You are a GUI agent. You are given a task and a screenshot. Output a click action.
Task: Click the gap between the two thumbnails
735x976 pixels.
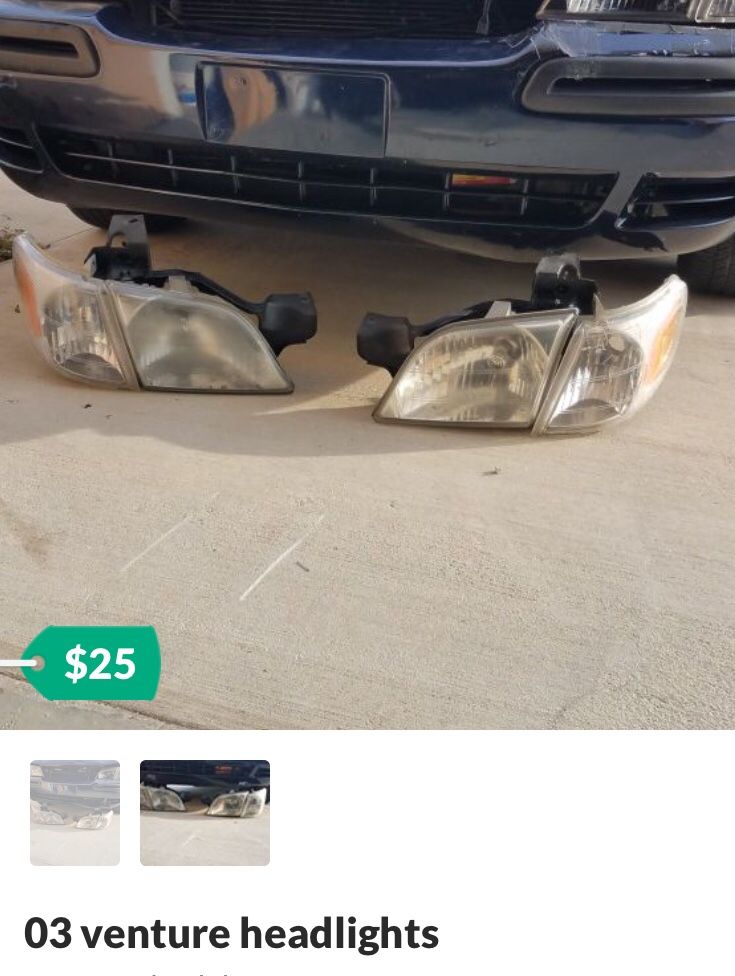click(x=130, y=813)
